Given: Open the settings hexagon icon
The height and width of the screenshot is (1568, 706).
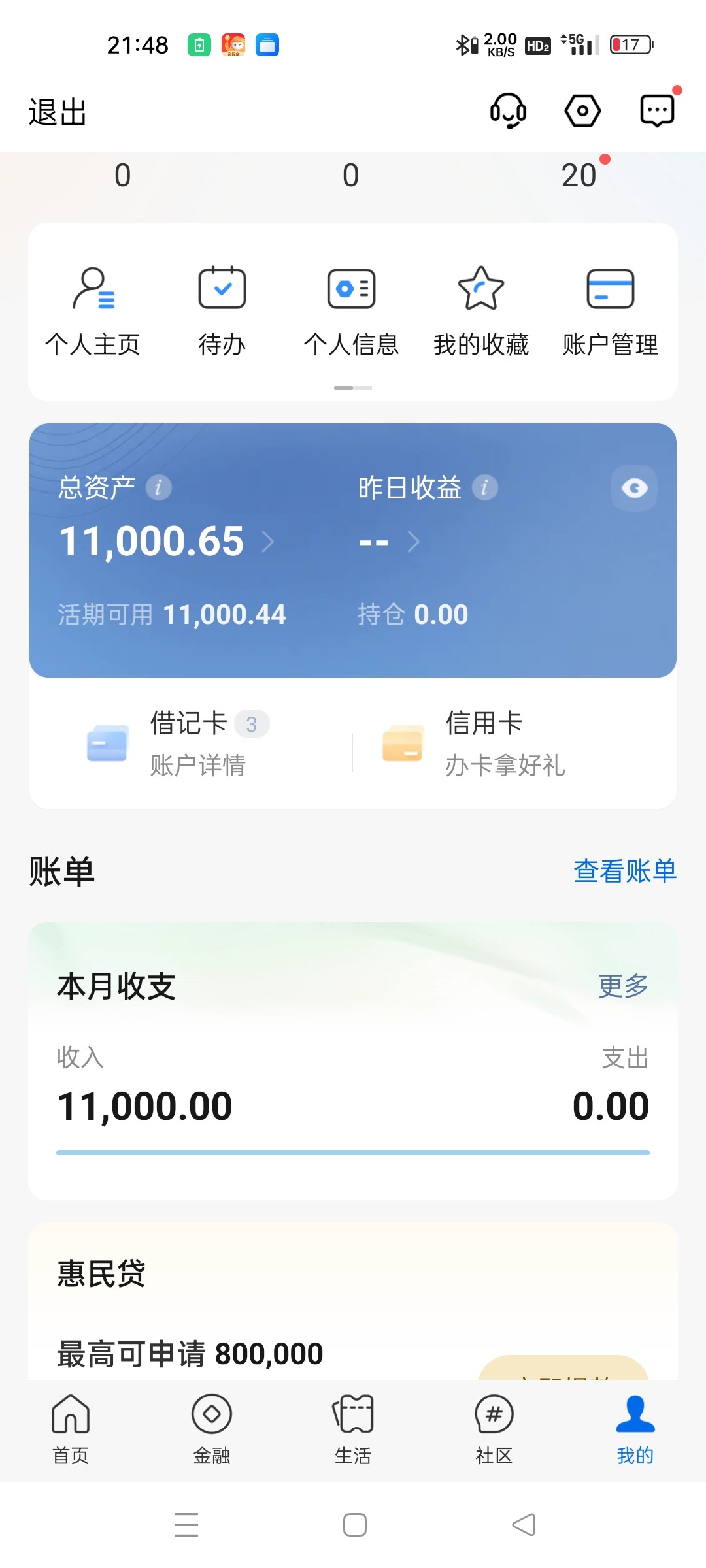Looking at the screenshot, I should pyautogui.click(x=582, y=110).
